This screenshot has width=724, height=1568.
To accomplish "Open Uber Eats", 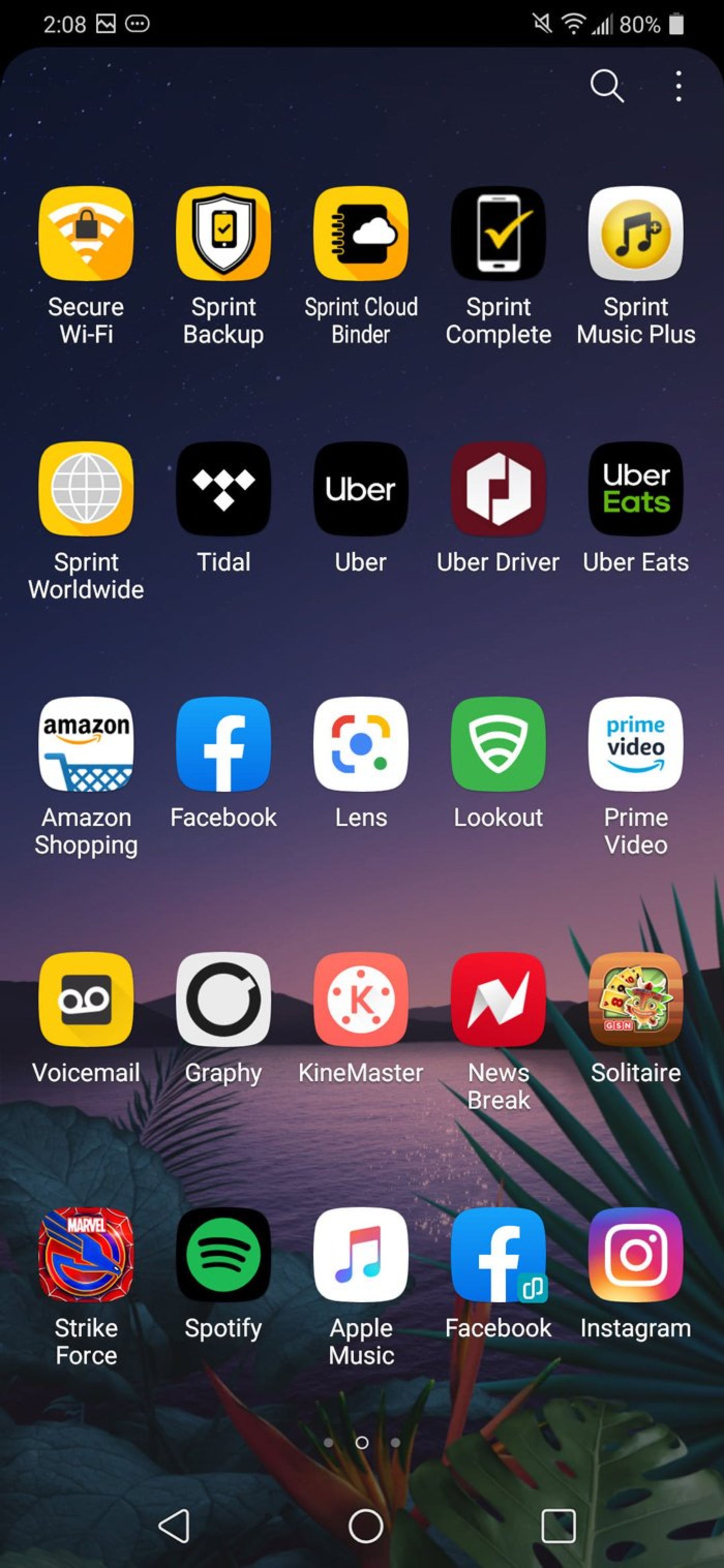I will click(636, 489).
